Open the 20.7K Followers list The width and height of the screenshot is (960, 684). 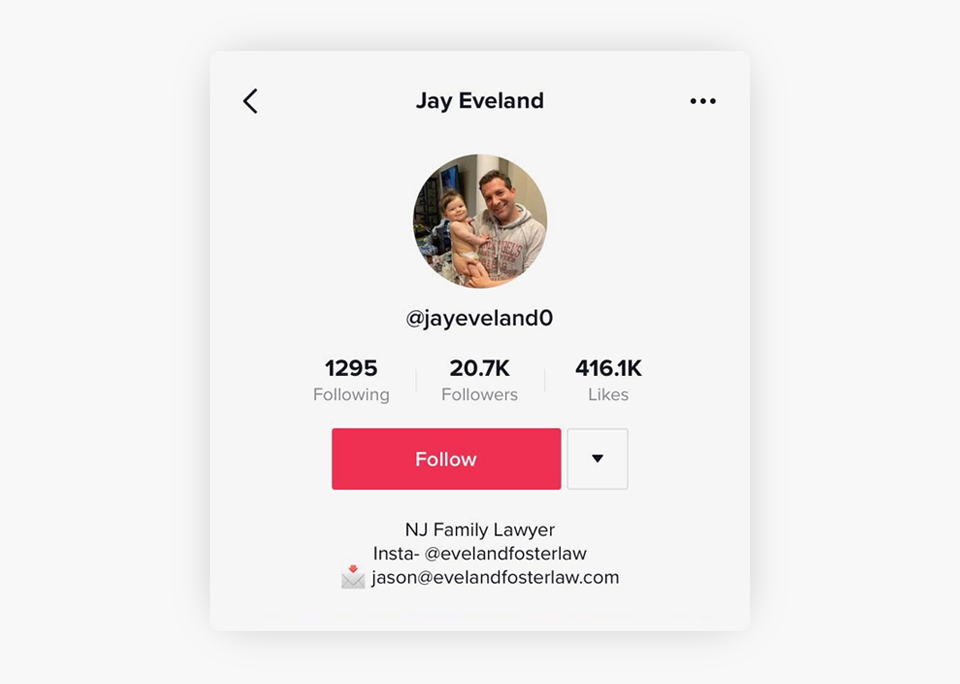click(480, 380)
